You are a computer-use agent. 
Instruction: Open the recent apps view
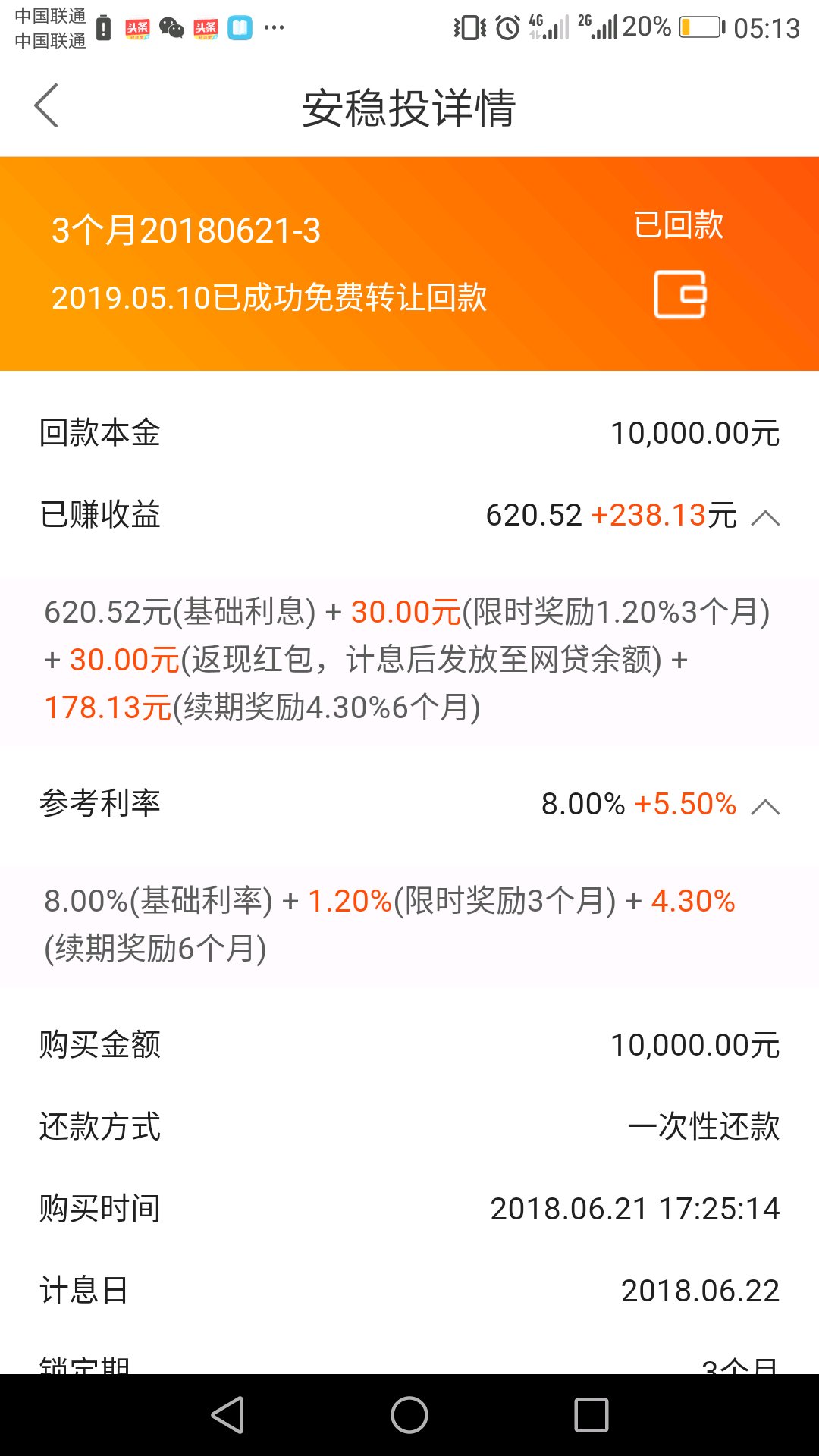coord(591,1415)
